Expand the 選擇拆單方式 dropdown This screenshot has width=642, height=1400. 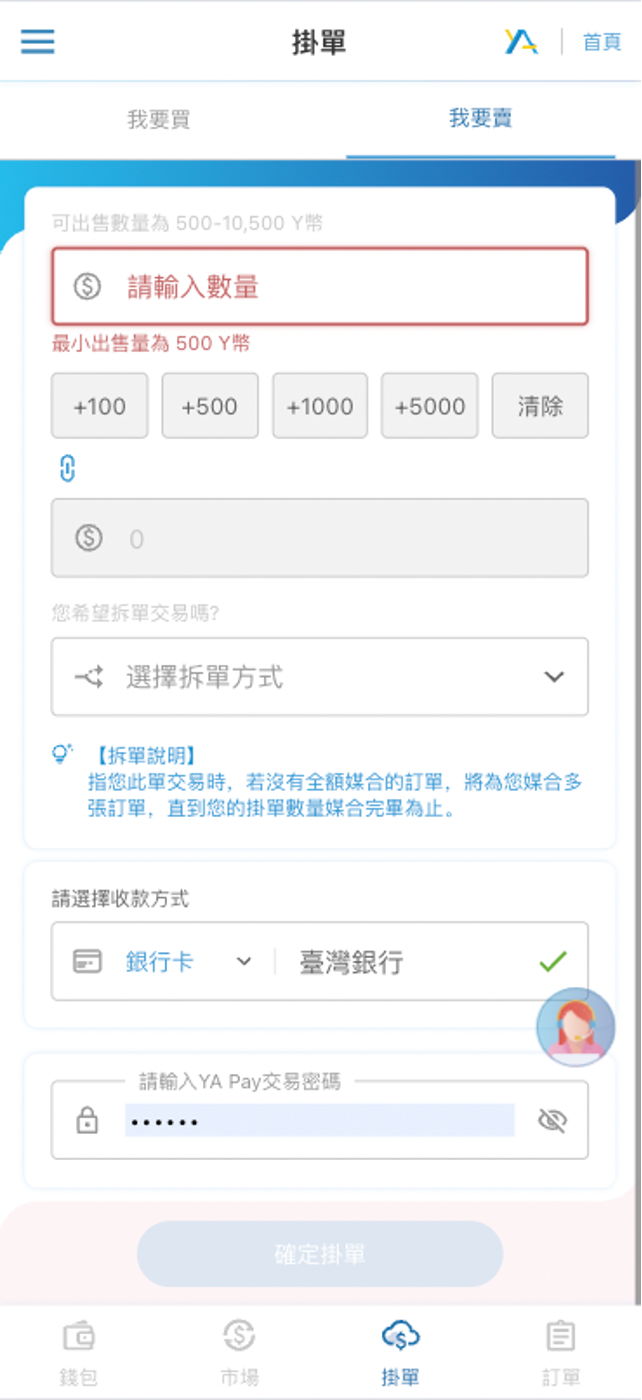click(x=320, y=677)
